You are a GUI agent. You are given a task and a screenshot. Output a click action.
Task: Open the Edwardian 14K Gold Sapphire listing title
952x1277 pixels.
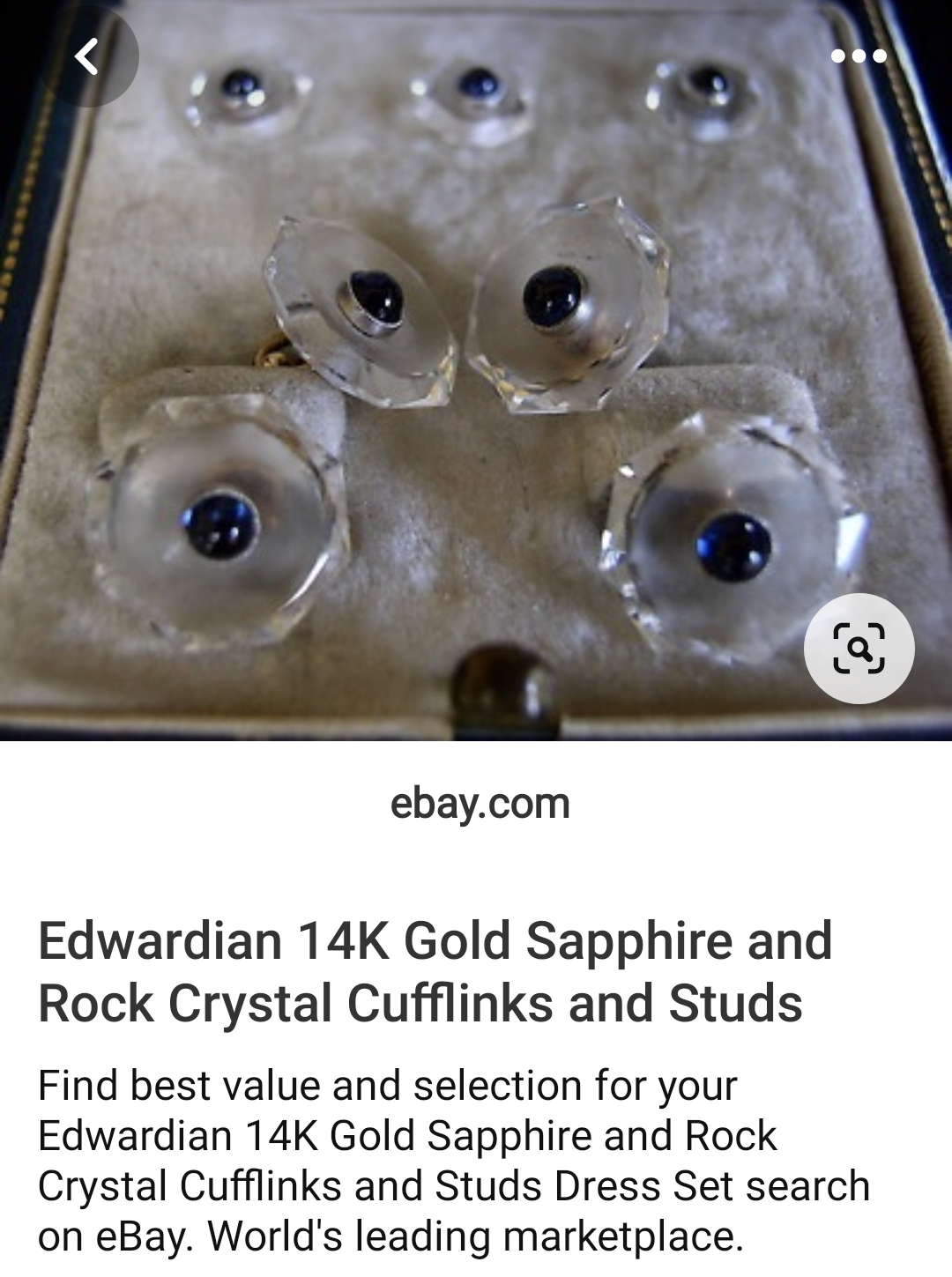[x=435, y=971]
